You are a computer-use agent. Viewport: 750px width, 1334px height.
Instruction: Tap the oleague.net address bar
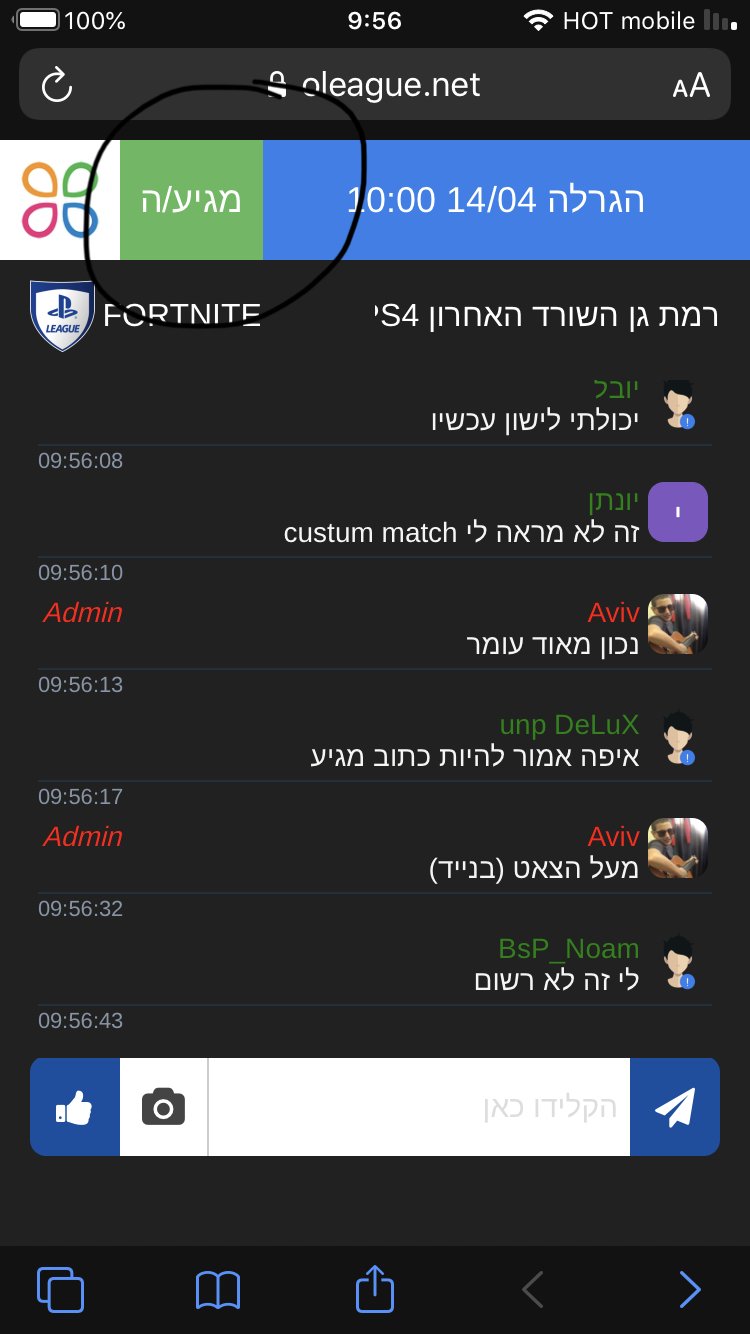pyautogui.click(x=375, y=85)
